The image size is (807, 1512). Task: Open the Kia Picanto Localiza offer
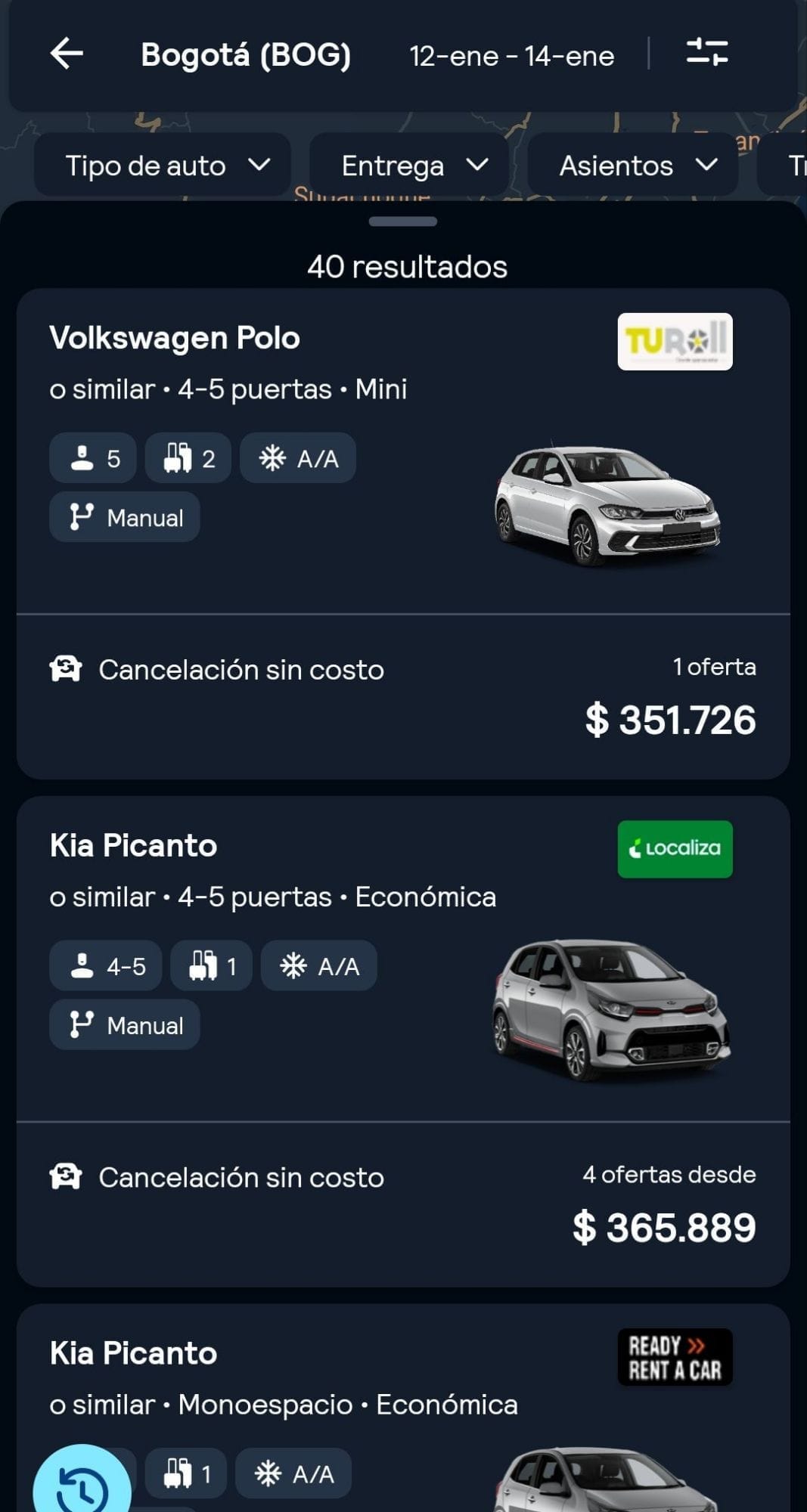tap(403, 1041)
